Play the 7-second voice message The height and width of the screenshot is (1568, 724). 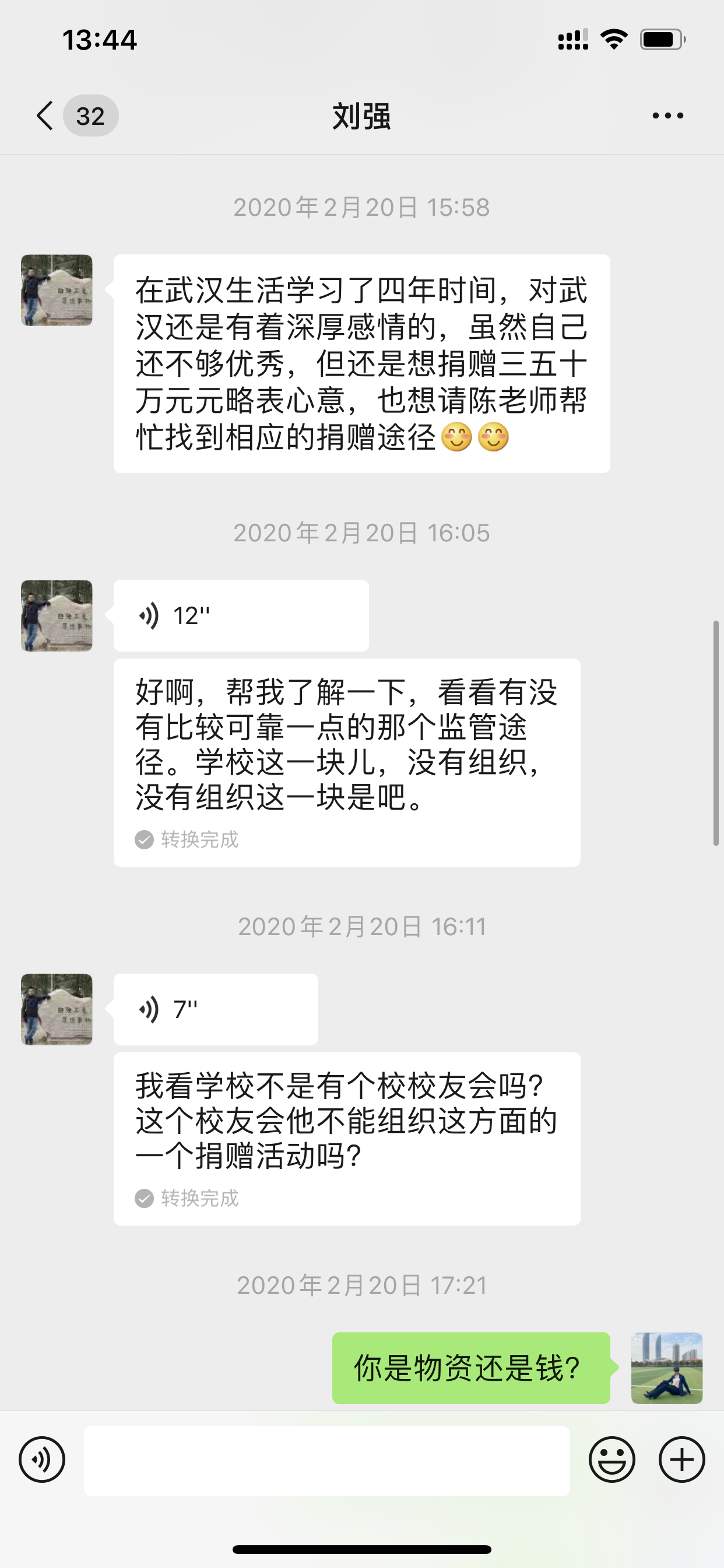215,1009
